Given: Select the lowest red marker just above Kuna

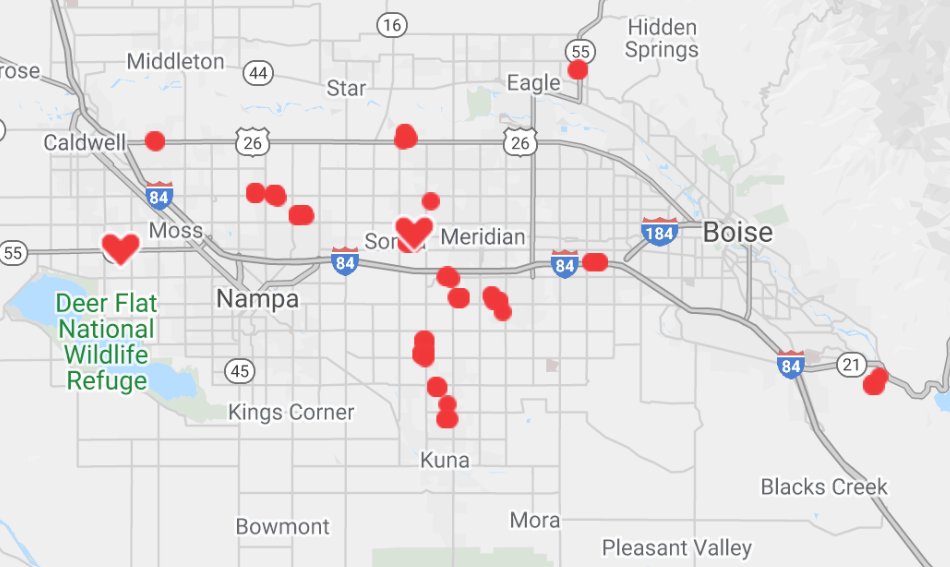Looking at the screenshot, I should pos(447,418).
